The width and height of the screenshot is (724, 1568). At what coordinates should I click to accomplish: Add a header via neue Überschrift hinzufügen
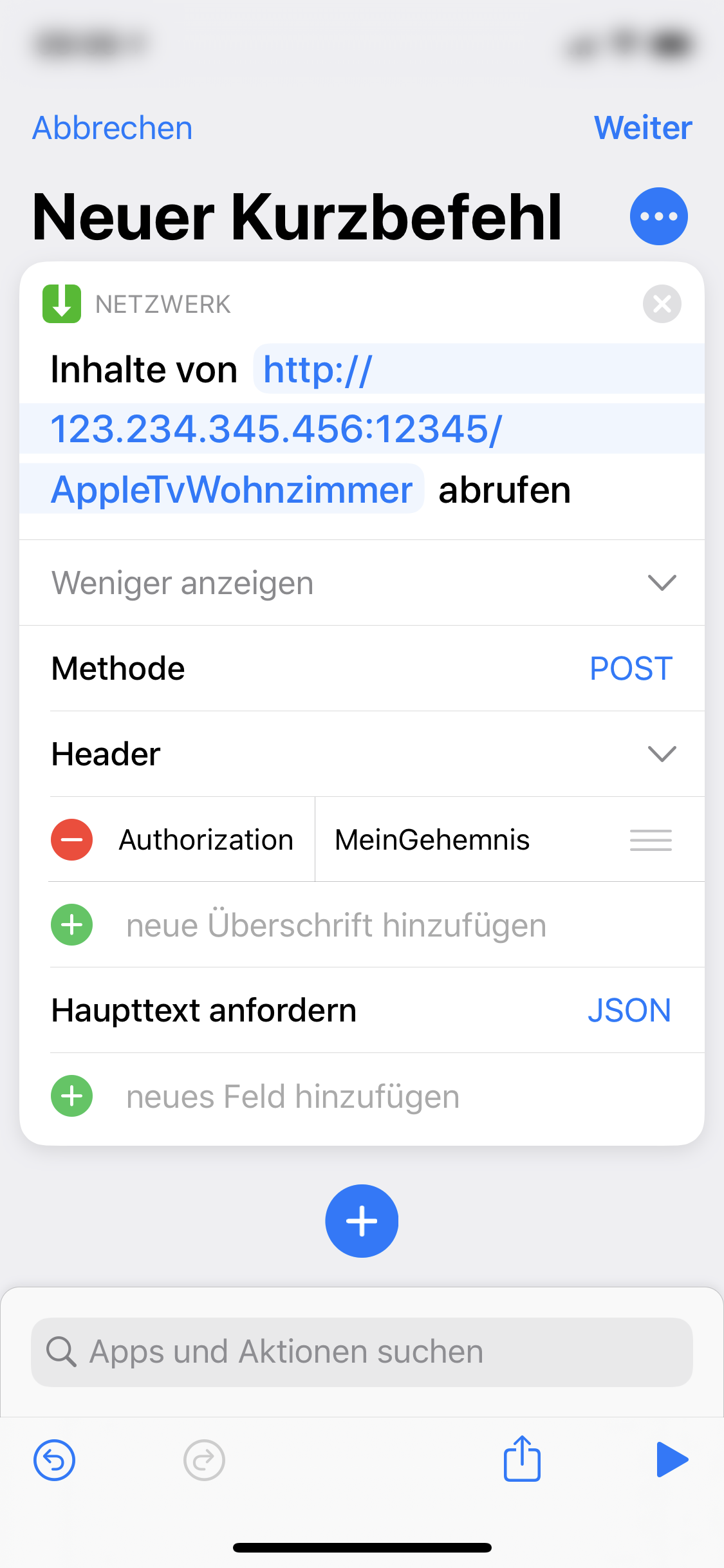[335, 926]
